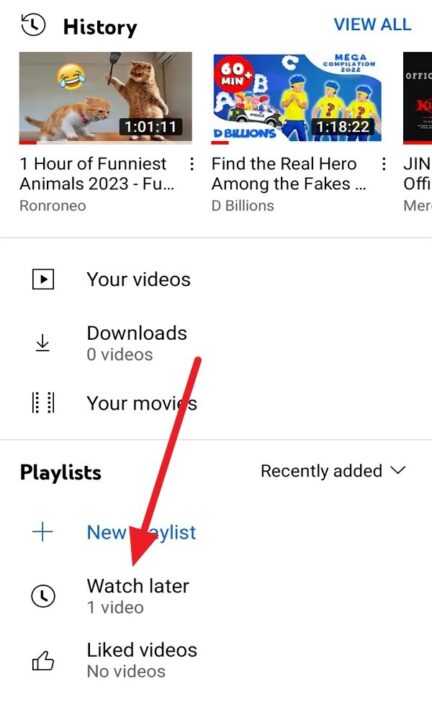Open options for Funniest Animals video

click(192, 163)
